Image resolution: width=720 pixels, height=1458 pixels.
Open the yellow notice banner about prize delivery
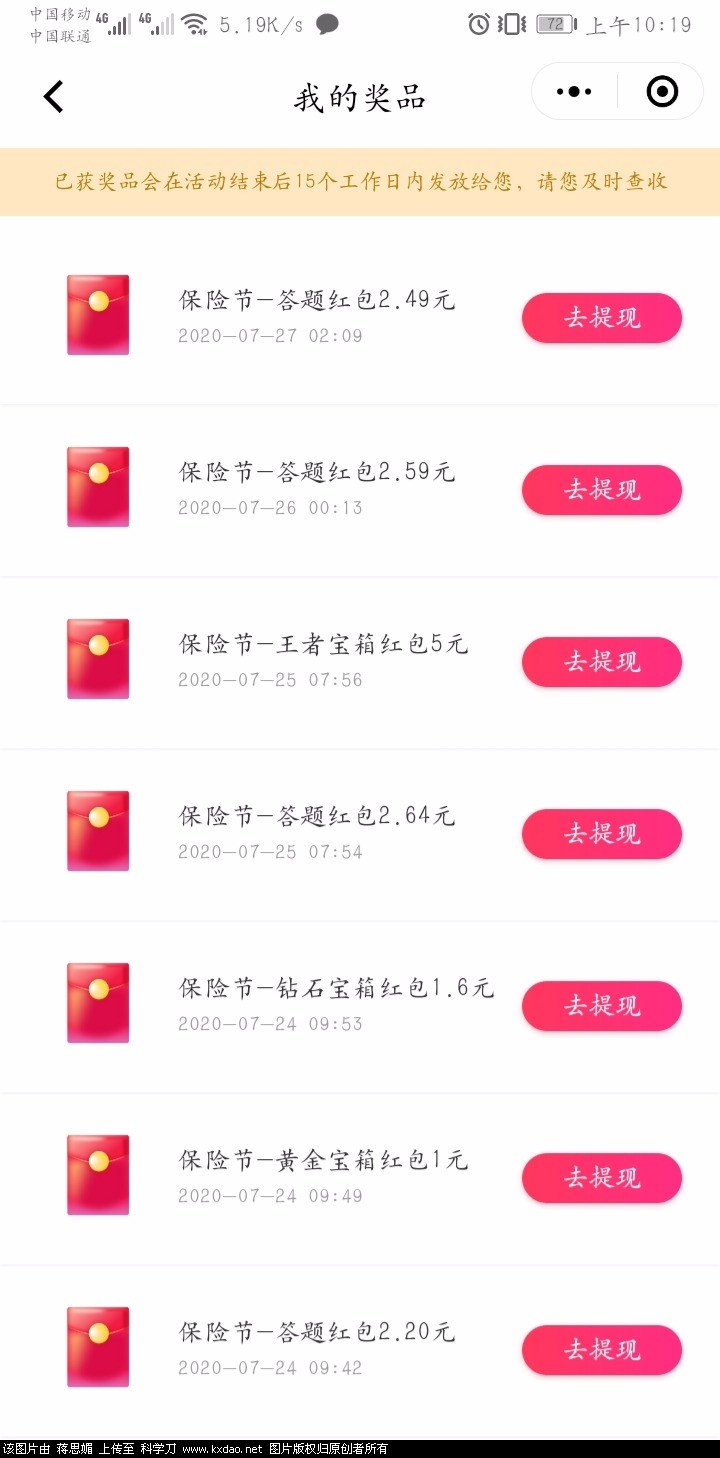coord(360,182)
